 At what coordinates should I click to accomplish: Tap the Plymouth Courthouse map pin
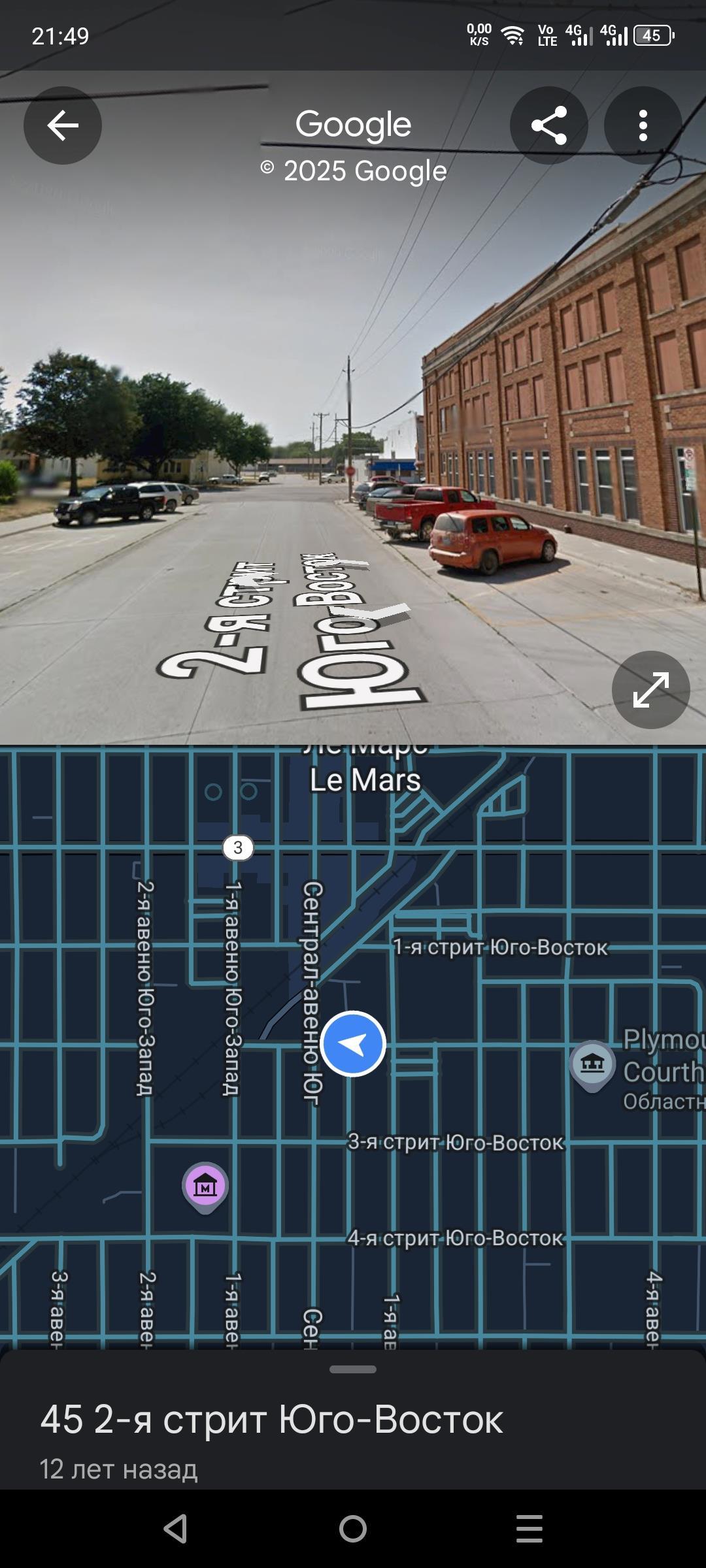(592, 1064)
